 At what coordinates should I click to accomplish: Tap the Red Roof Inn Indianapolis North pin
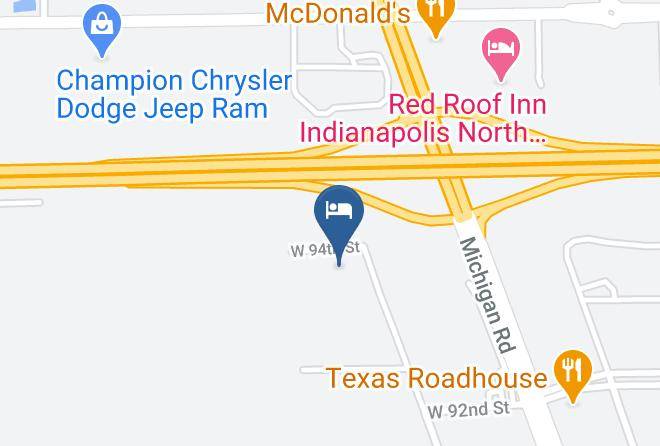(x=500, y=53)
